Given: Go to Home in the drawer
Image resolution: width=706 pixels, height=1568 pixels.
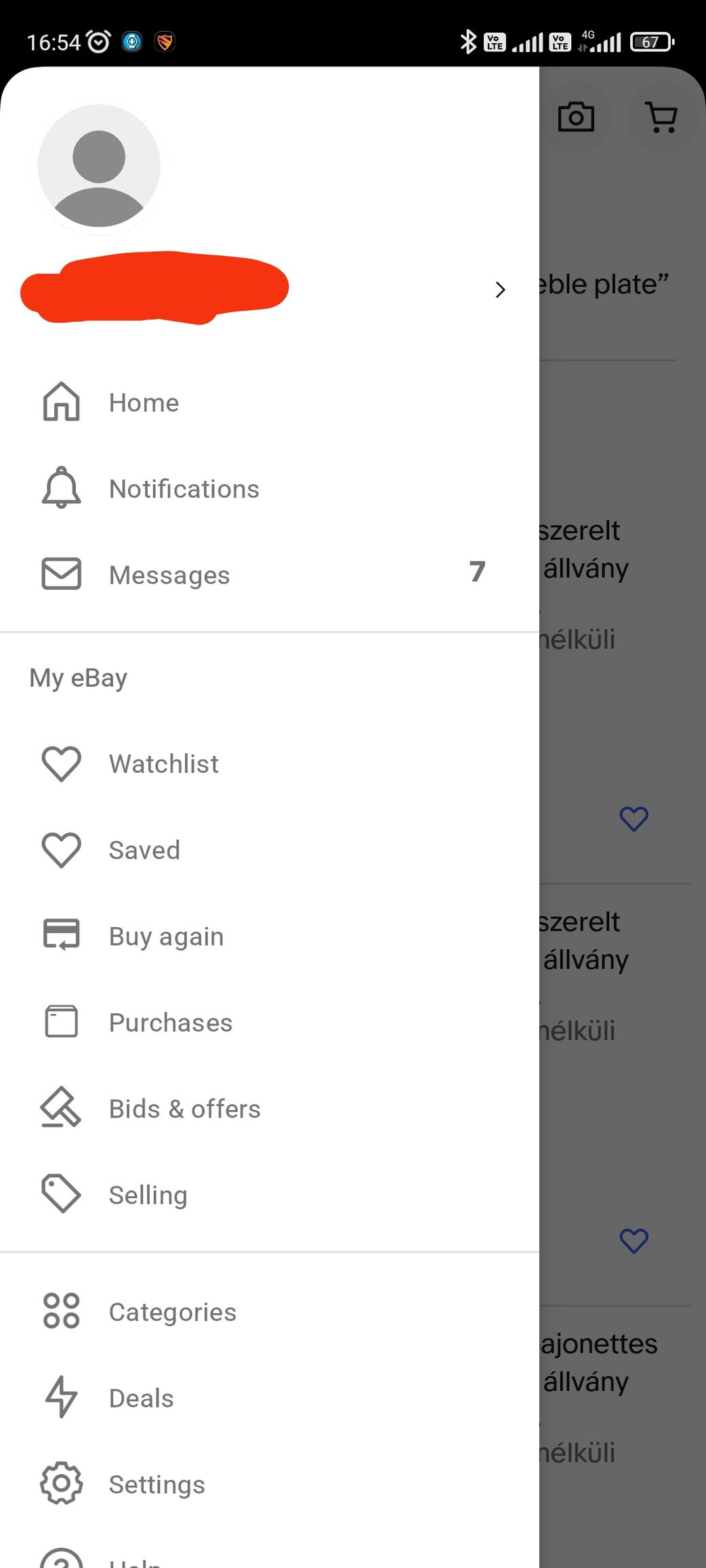Looking at the screenshot, I should coord(270,402).
